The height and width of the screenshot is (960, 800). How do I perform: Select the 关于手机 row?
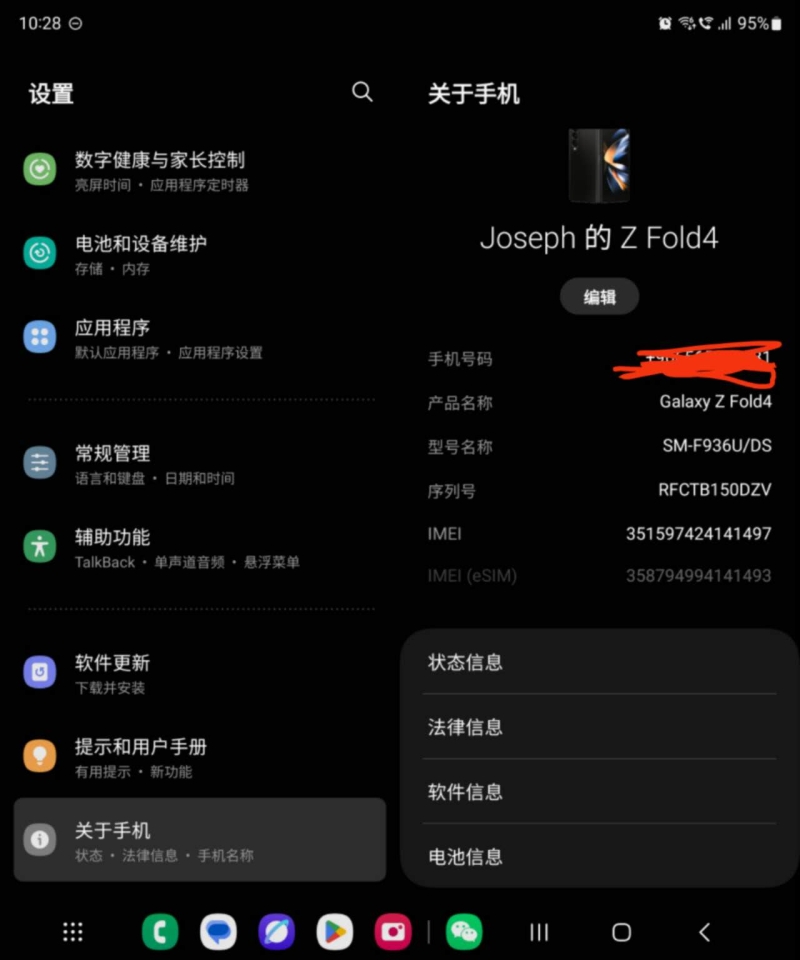(x=200, y=840)
